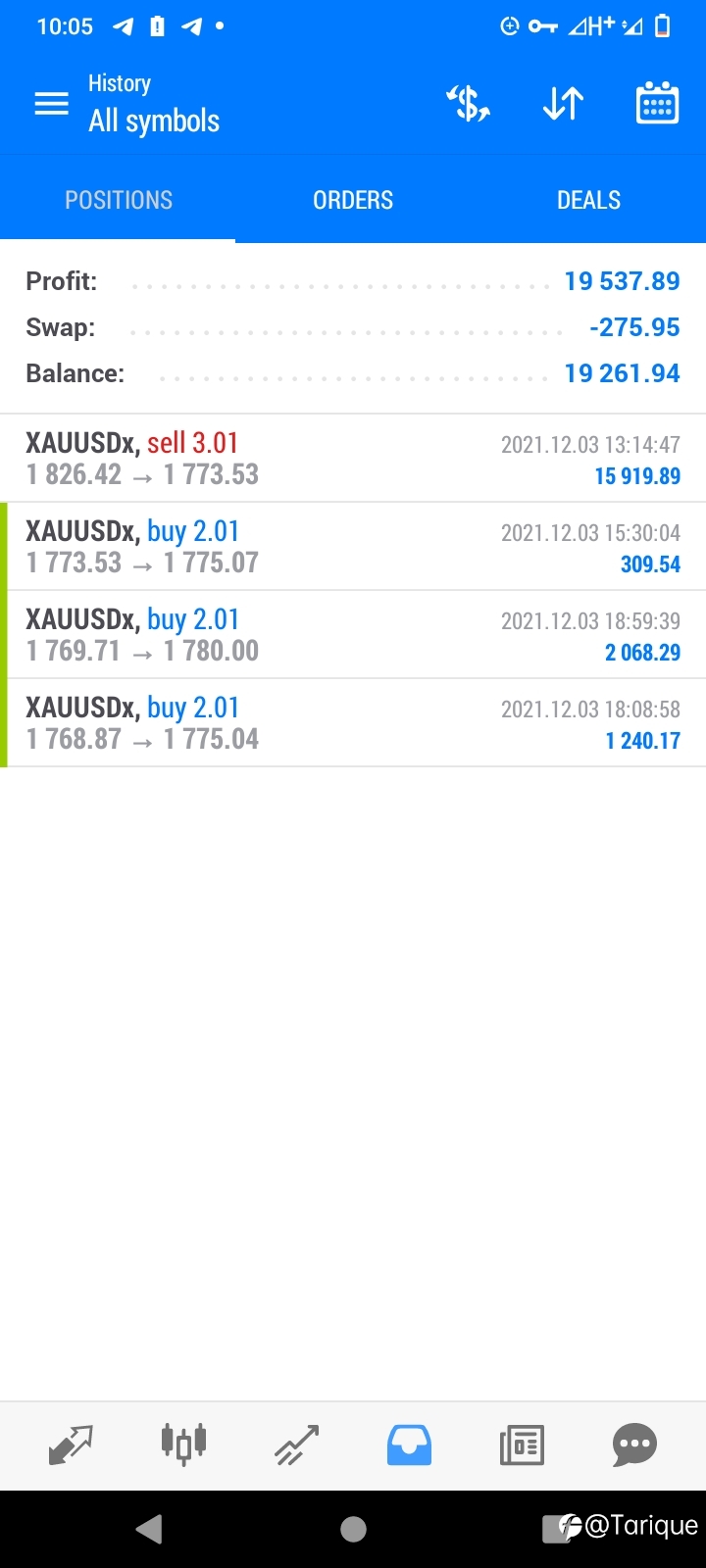The width and height of the screenshot is (706, 1568).
Task: Open the News tab
Action: pyautogui.click(x=522, y=1445)
